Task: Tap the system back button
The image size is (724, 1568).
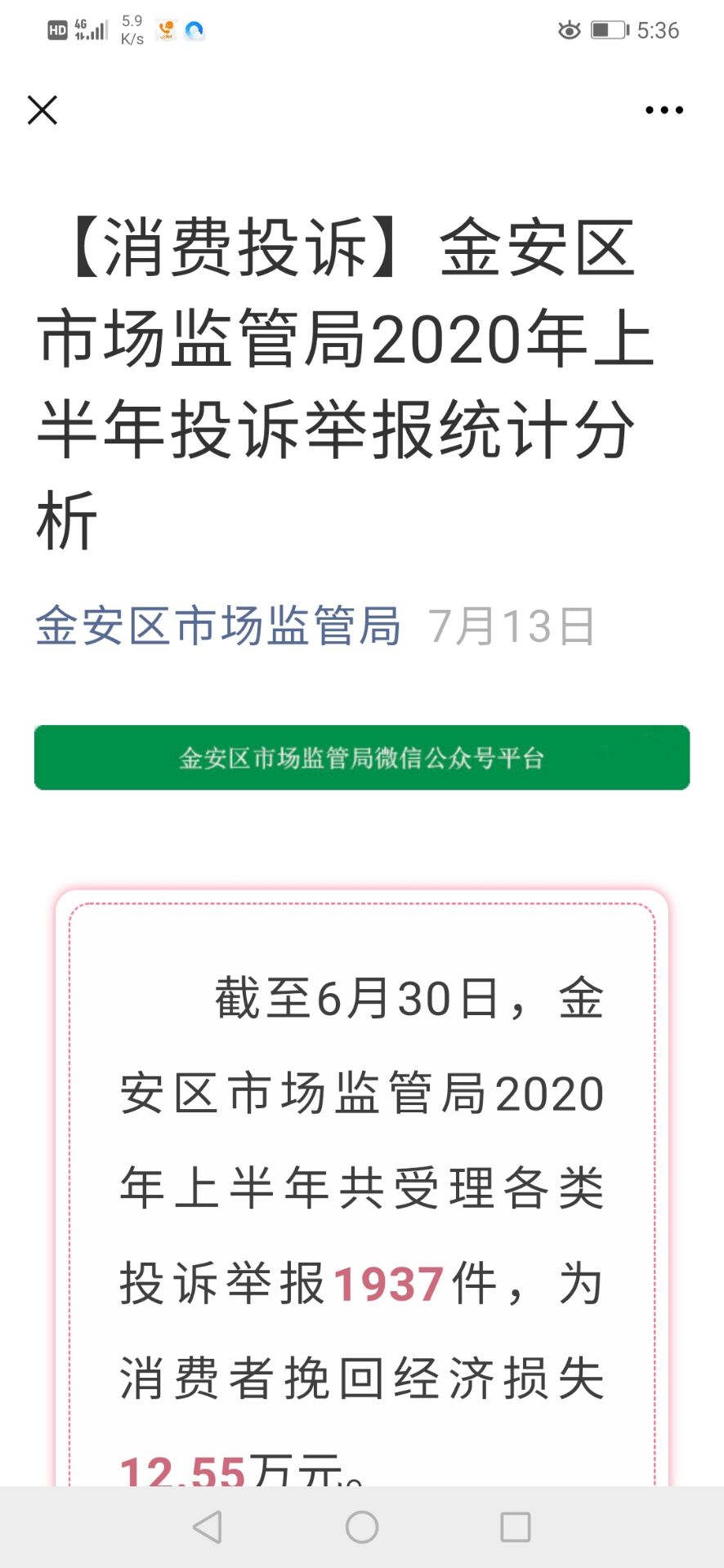Action: [208, 1526]
